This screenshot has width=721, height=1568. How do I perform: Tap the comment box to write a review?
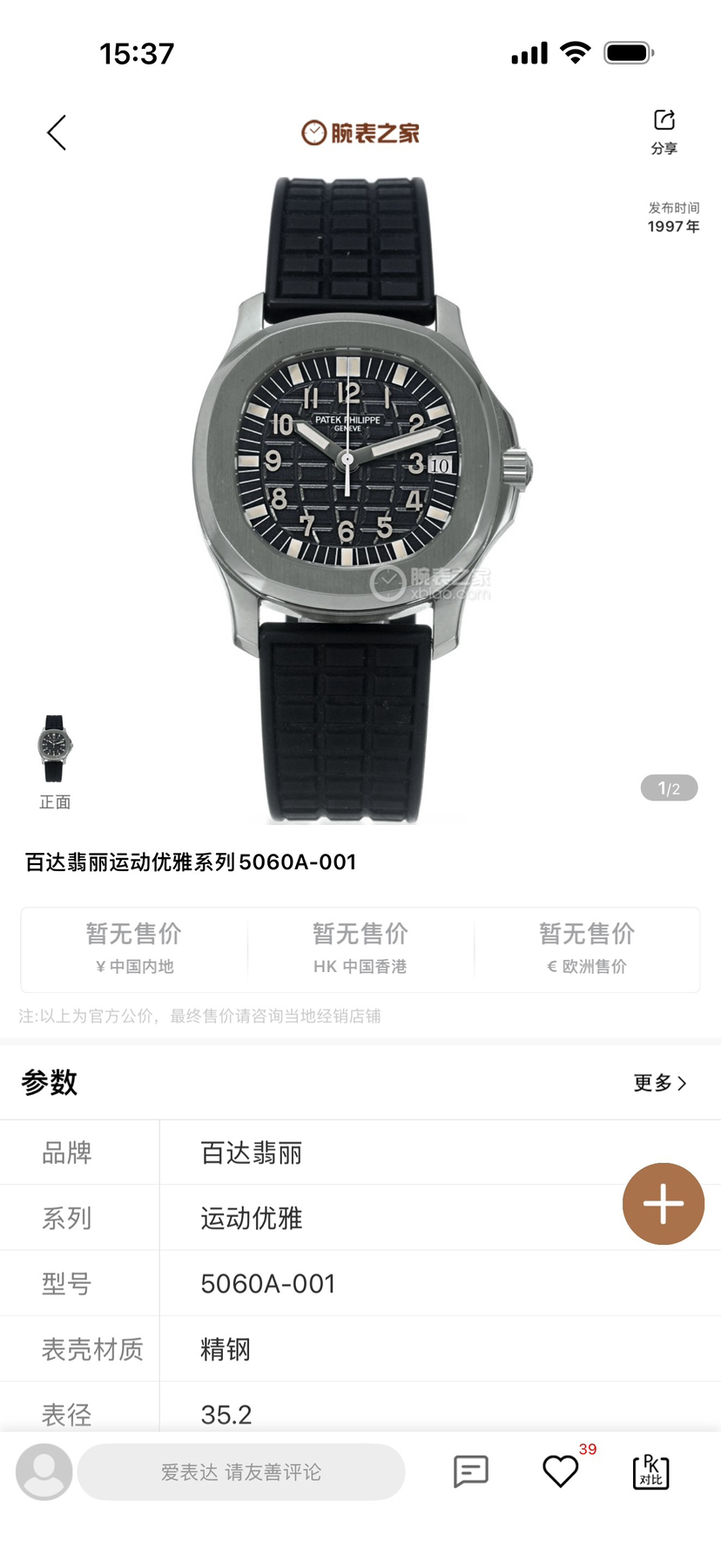point(241,1472)
